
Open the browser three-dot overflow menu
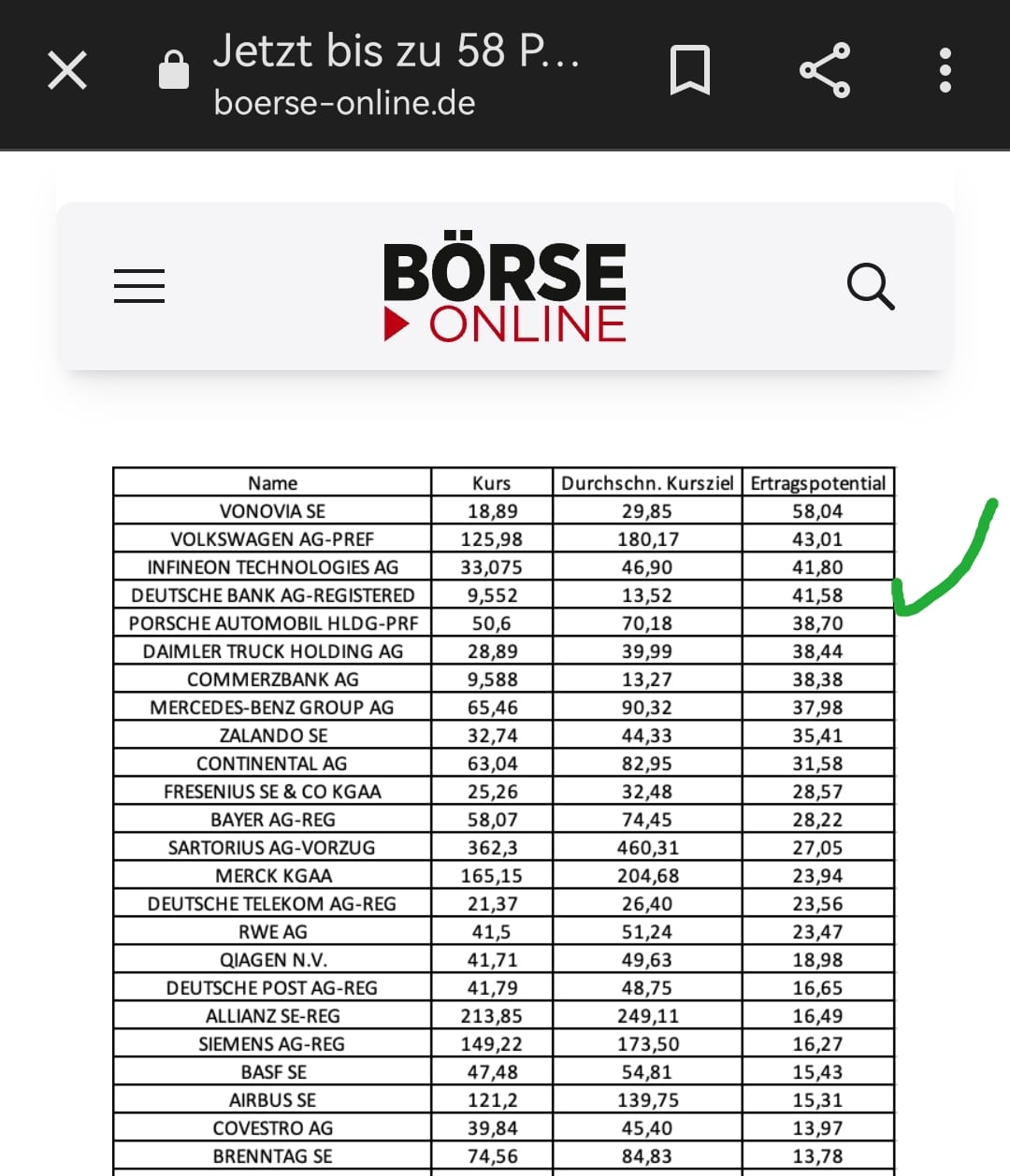pos(945,70)
